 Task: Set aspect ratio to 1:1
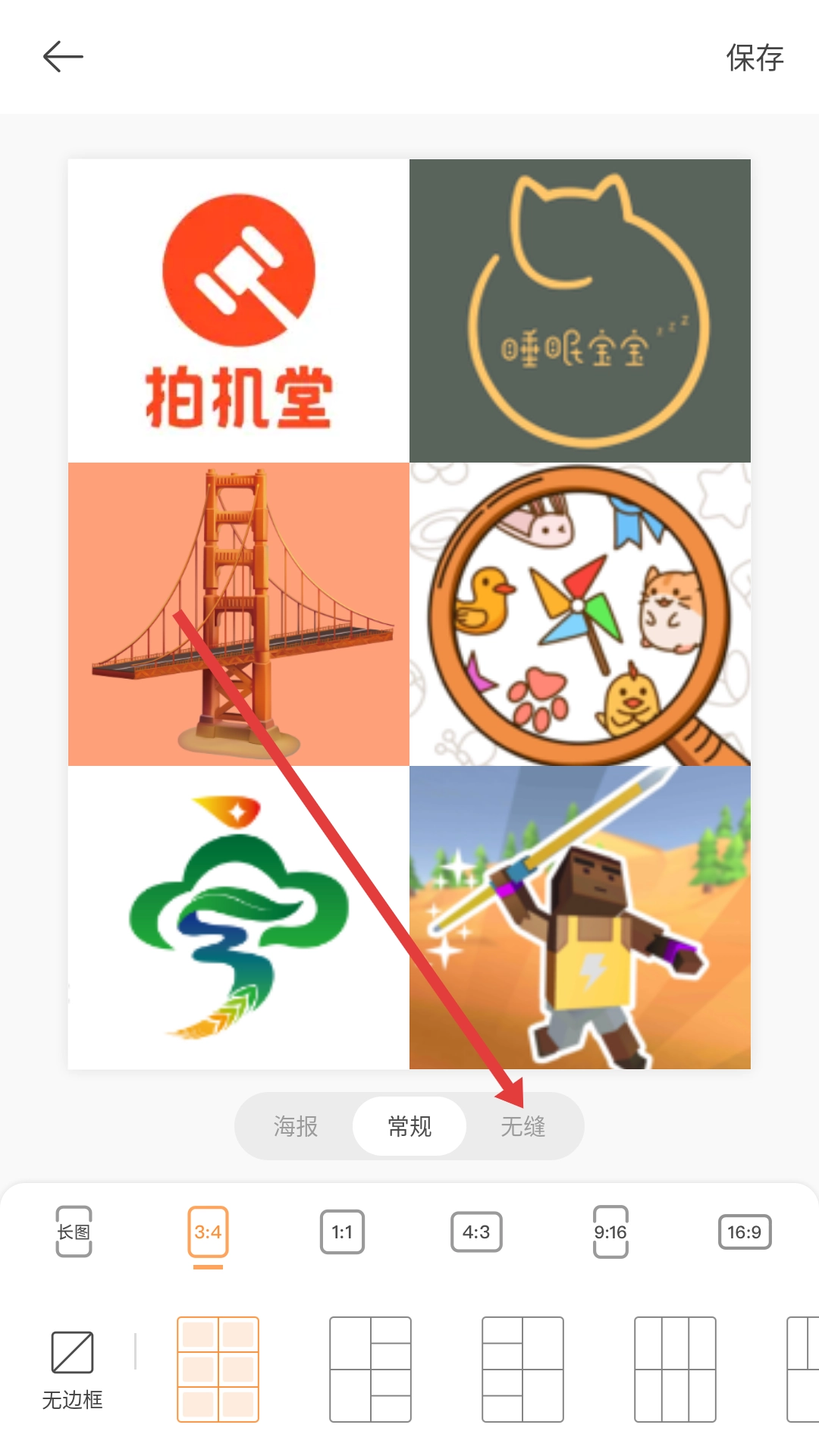point(342,1232)
